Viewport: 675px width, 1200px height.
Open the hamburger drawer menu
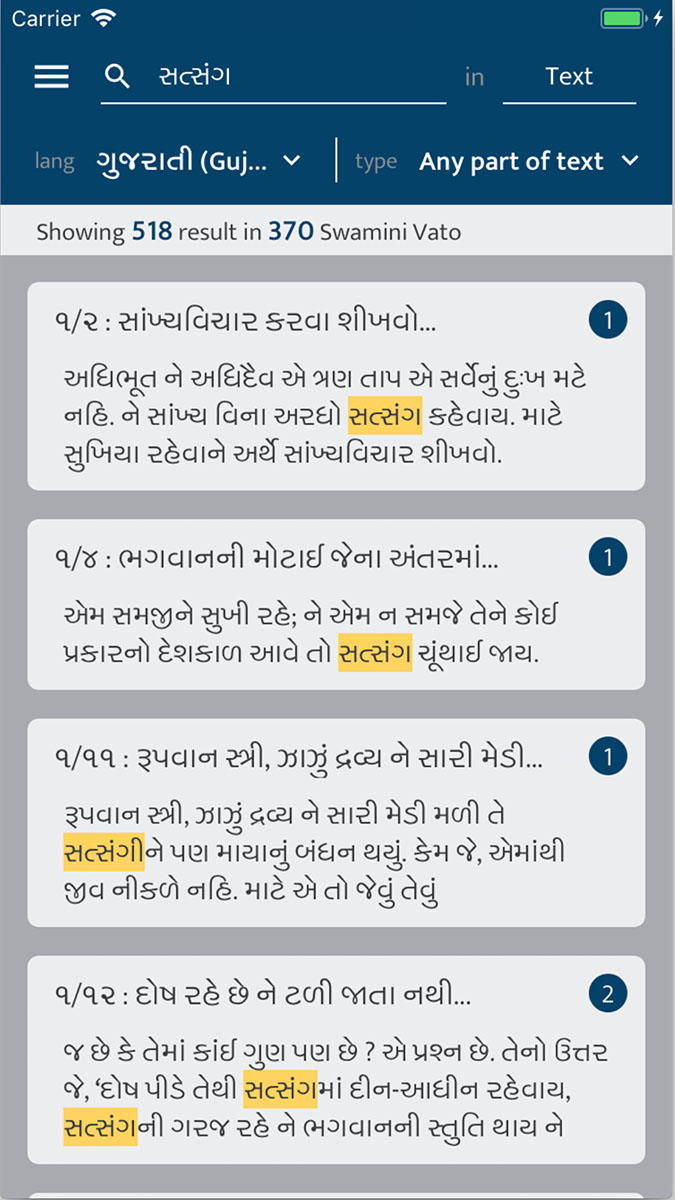(52, 77)
